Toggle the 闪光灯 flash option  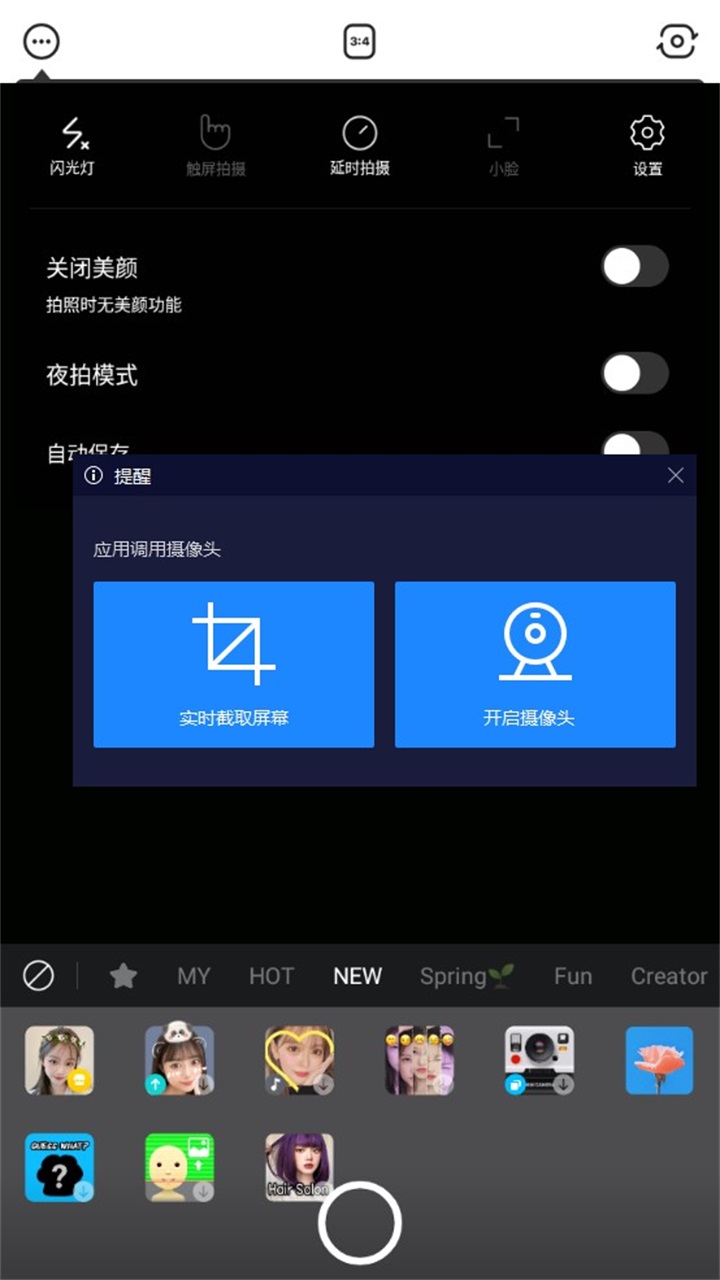(73, 146)
